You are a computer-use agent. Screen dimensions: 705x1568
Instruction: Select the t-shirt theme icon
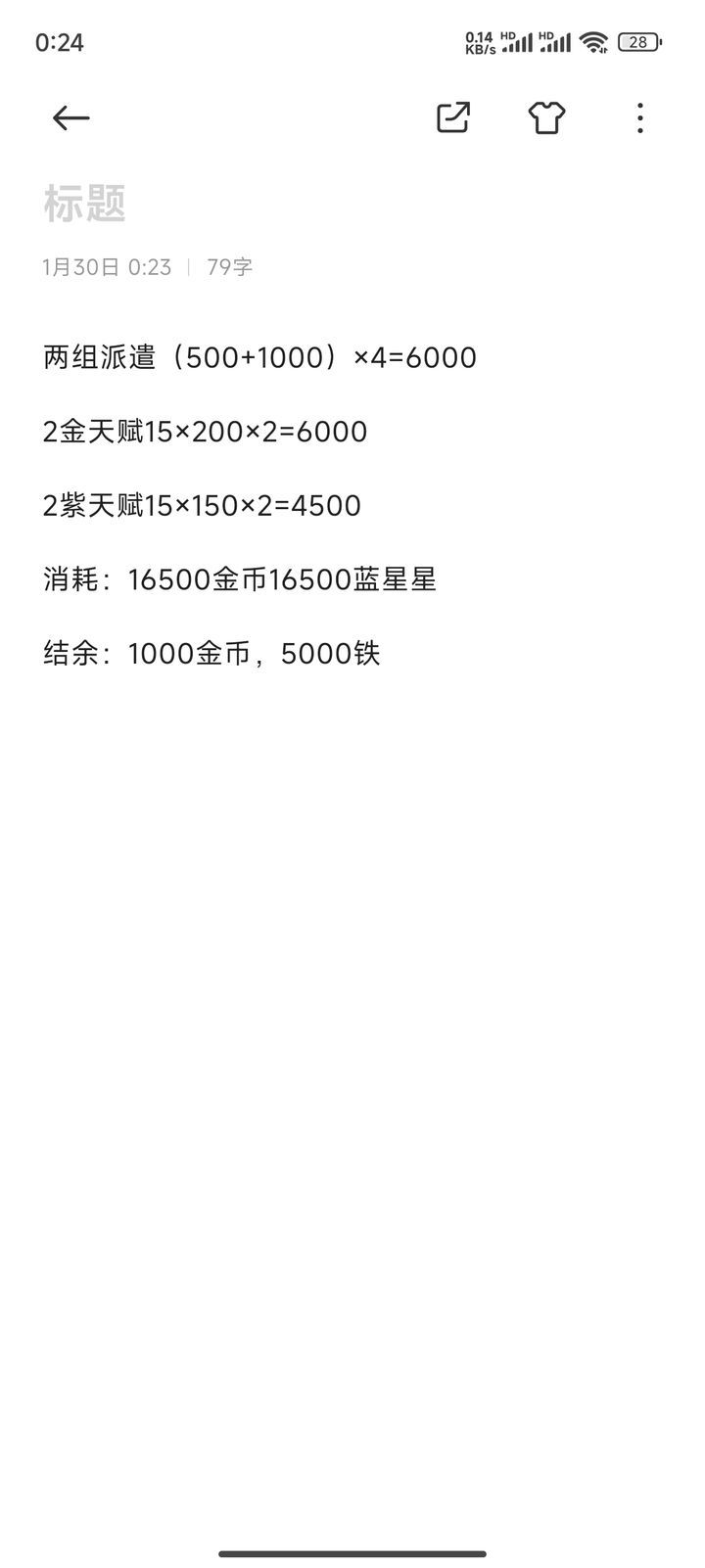(546, 116)
